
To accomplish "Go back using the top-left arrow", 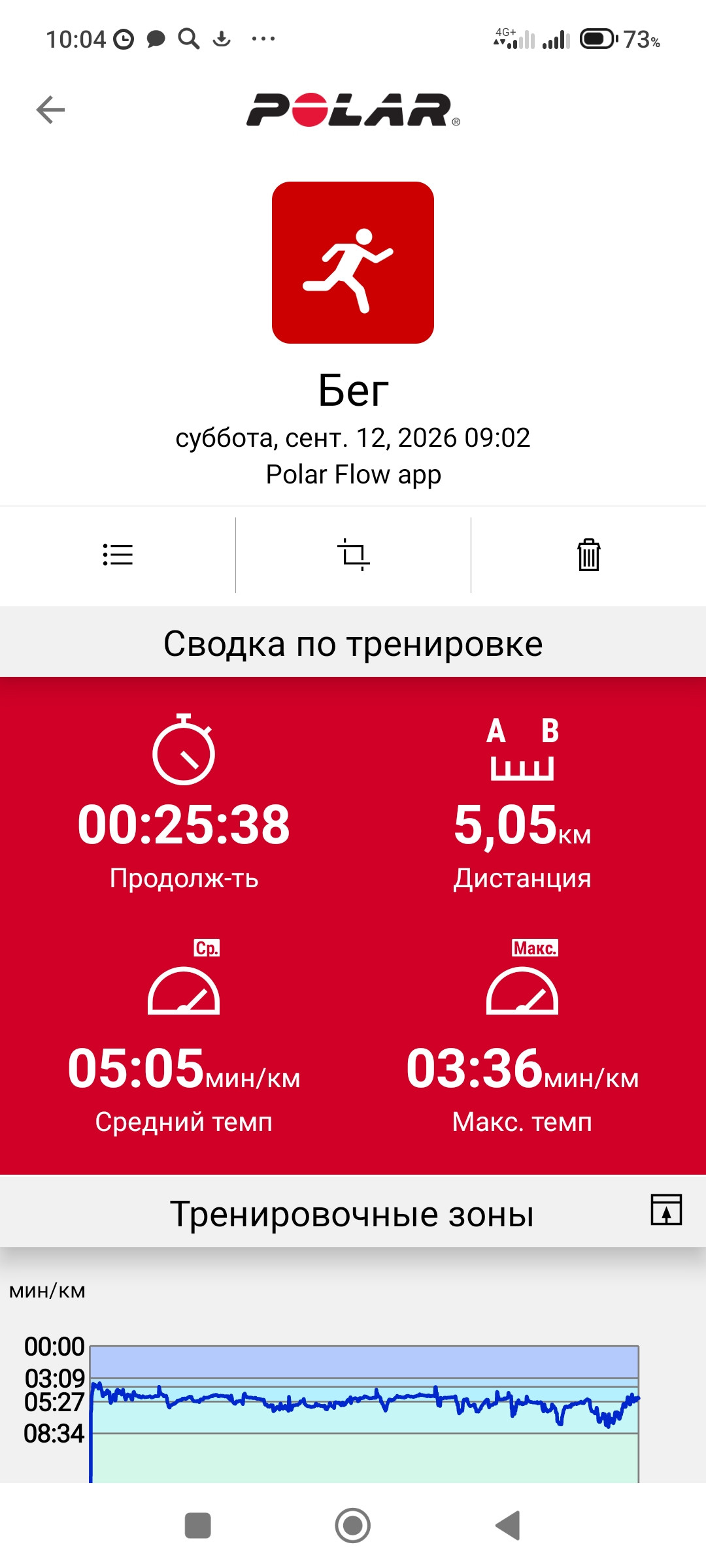I will click(x=50, y=109).
